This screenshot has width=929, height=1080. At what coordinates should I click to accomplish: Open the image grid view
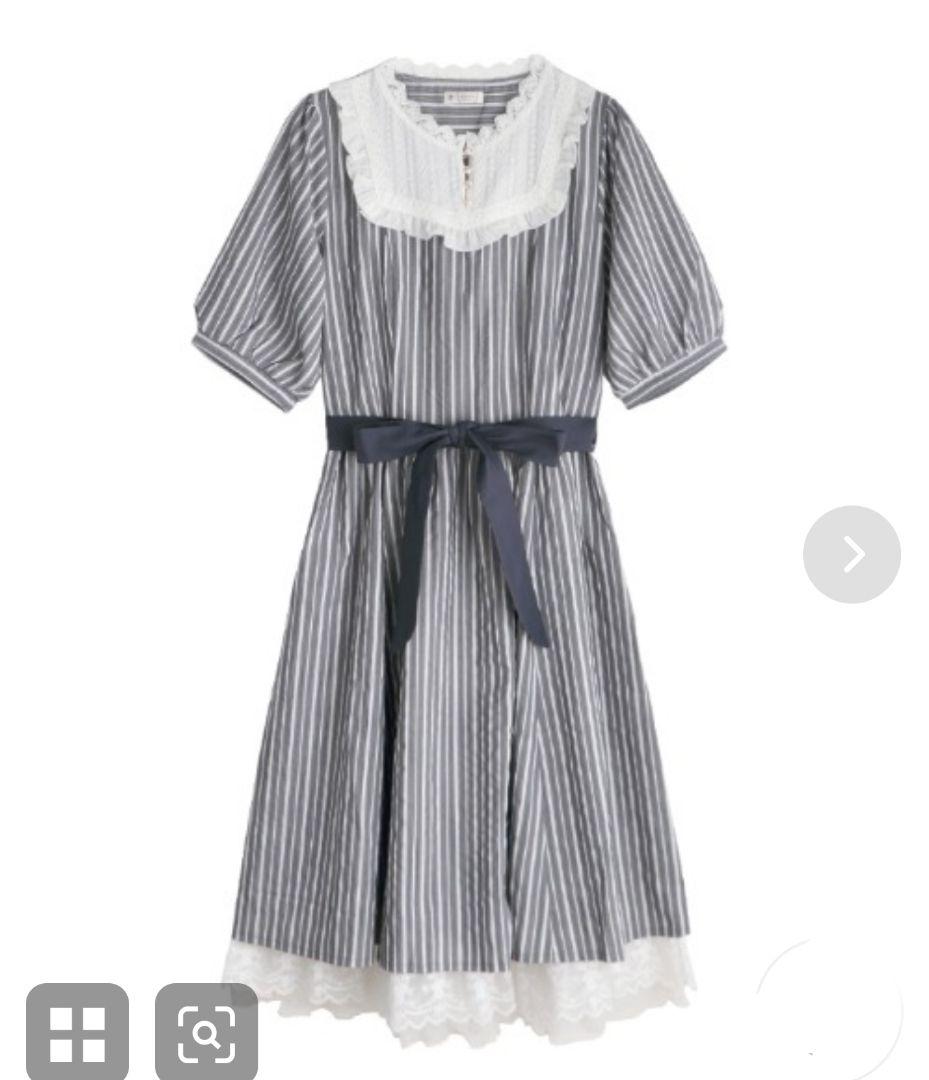coord(77,1032)
